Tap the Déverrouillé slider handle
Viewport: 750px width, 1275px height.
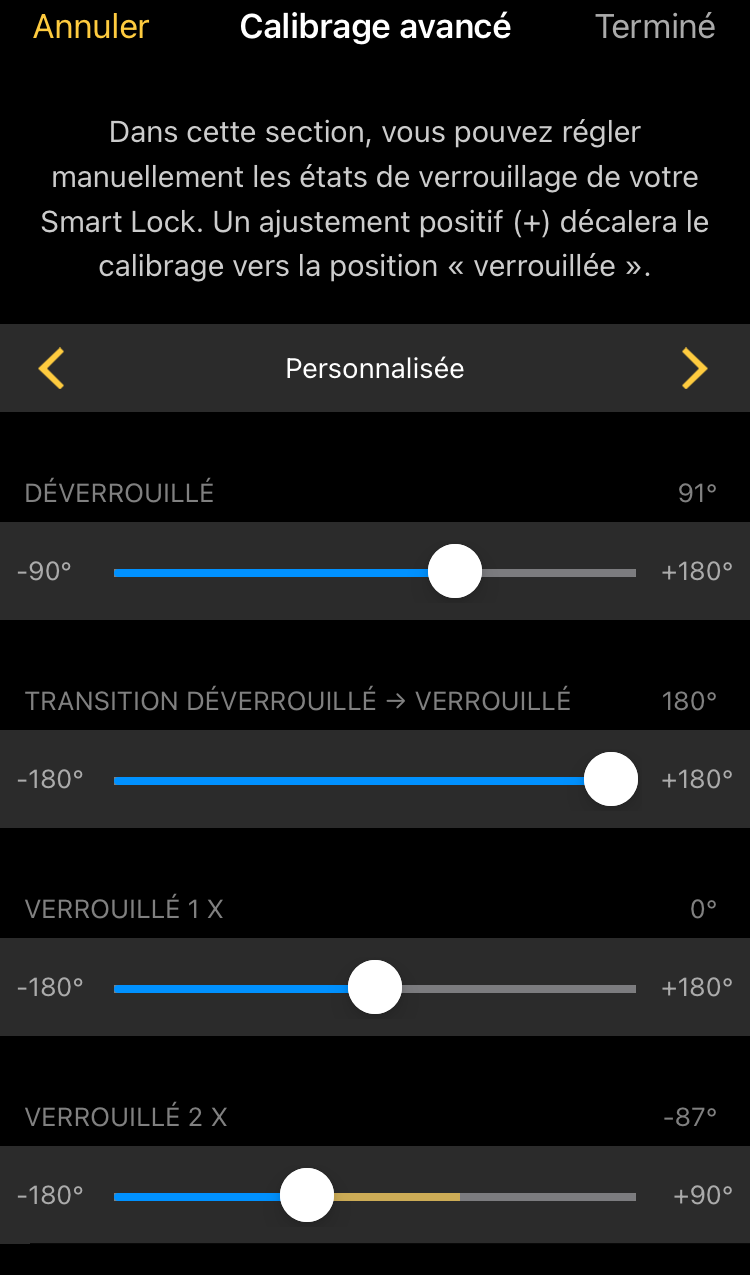(x=455, y=572)
